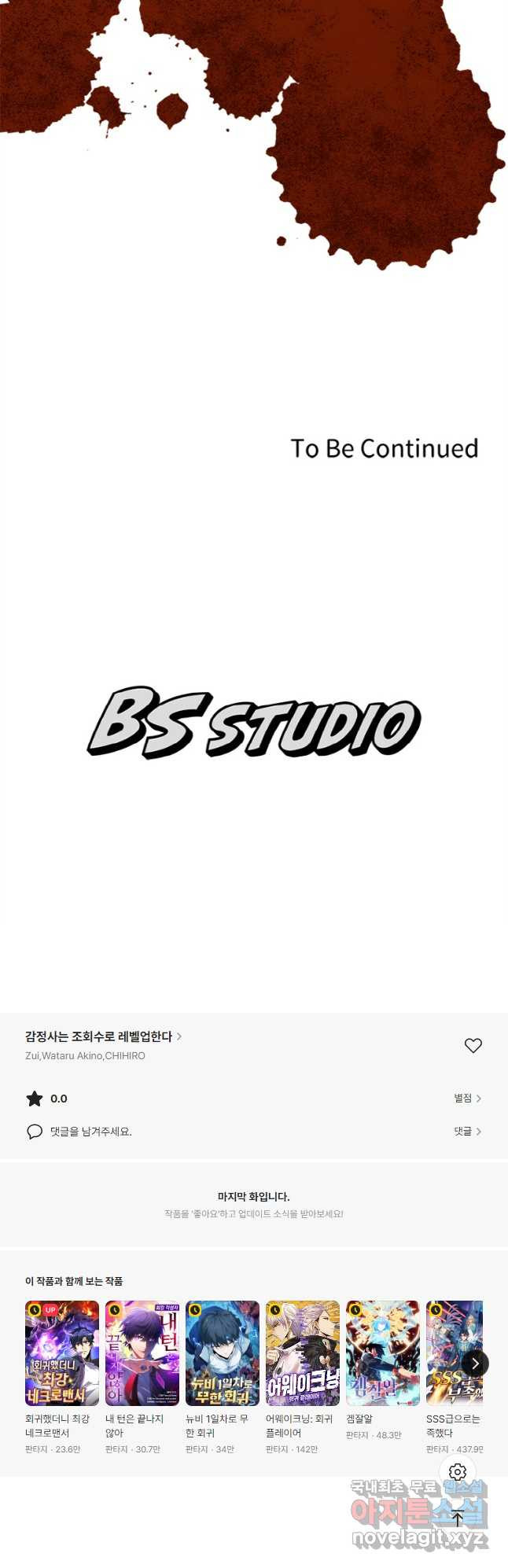
Task: Open 내 턴은 끝나지 않아 thumbnail
Action: (x=142, y=1353)
